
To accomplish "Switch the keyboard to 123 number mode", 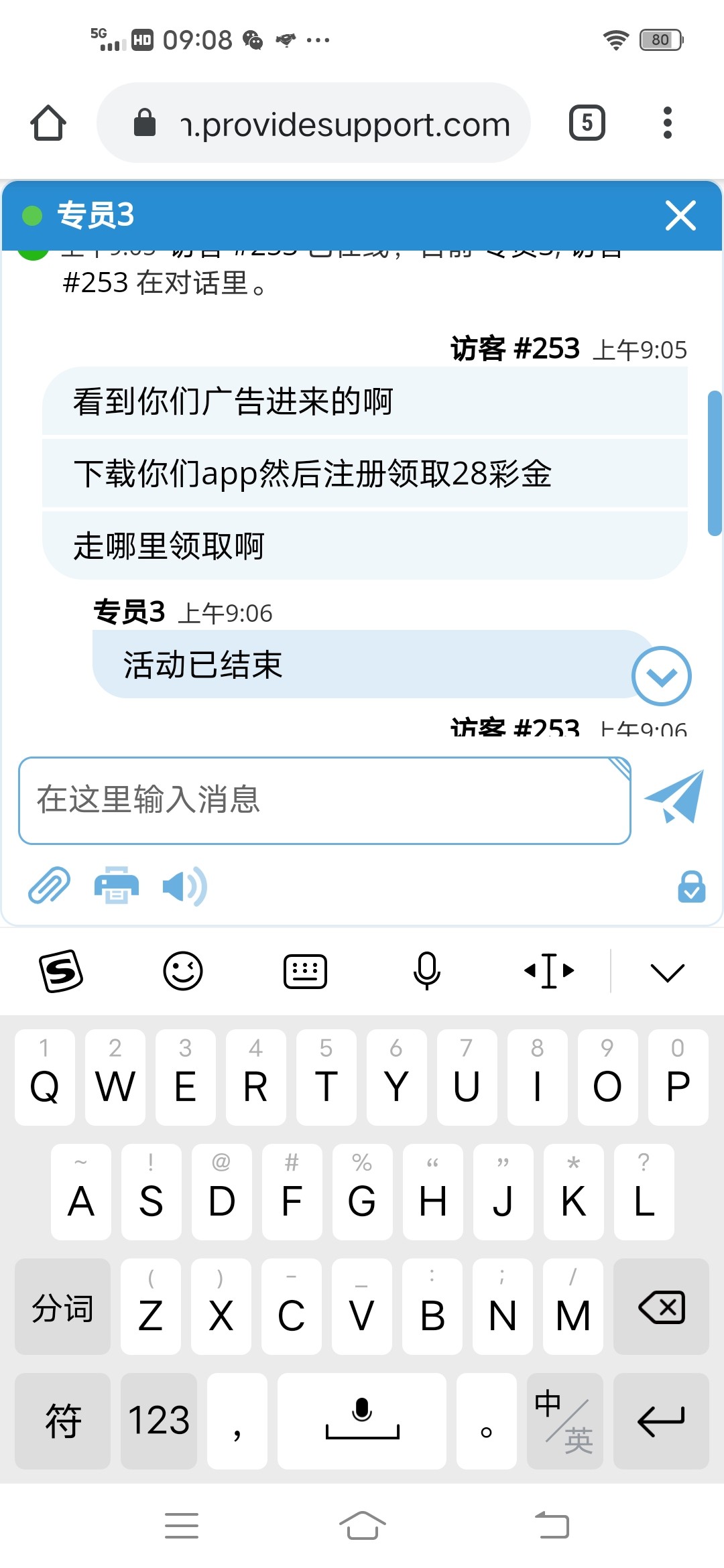I will tap(159, 1421).
